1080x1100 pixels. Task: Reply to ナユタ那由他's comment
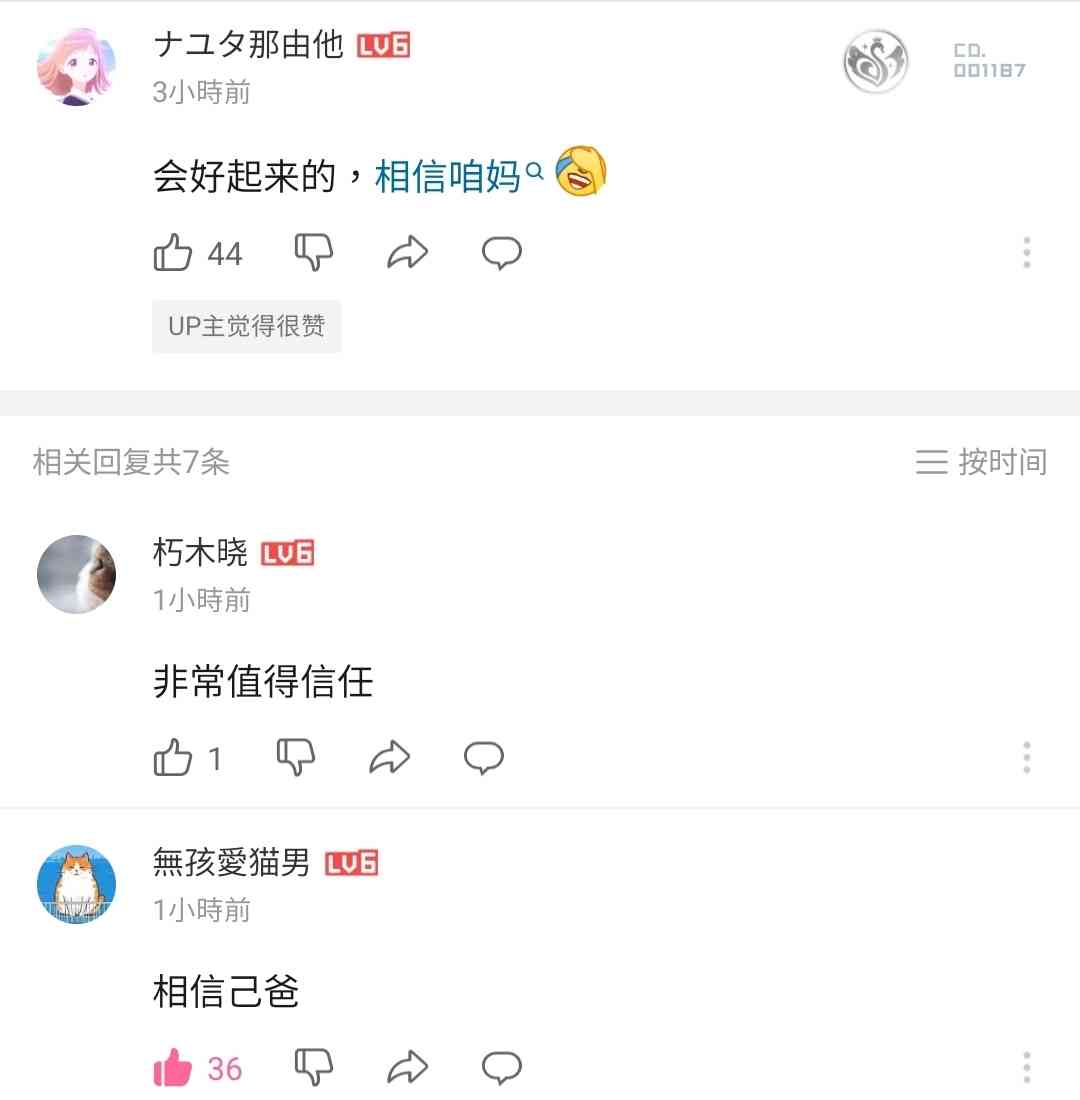pyautogui.click(x=502, y=253)
